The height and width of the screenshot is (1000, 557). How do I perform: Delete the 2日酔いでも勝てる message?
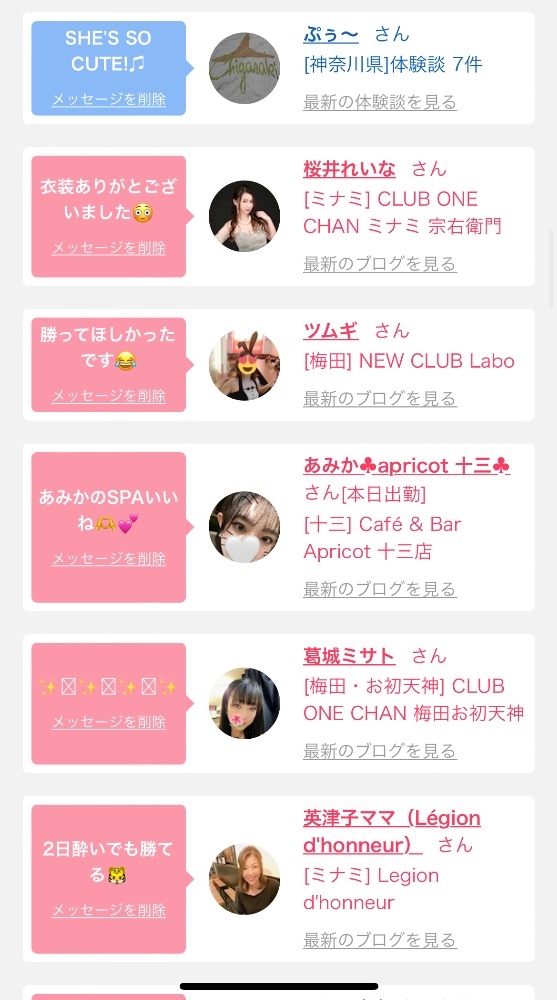pyautogui.click(x=108, y=910)
